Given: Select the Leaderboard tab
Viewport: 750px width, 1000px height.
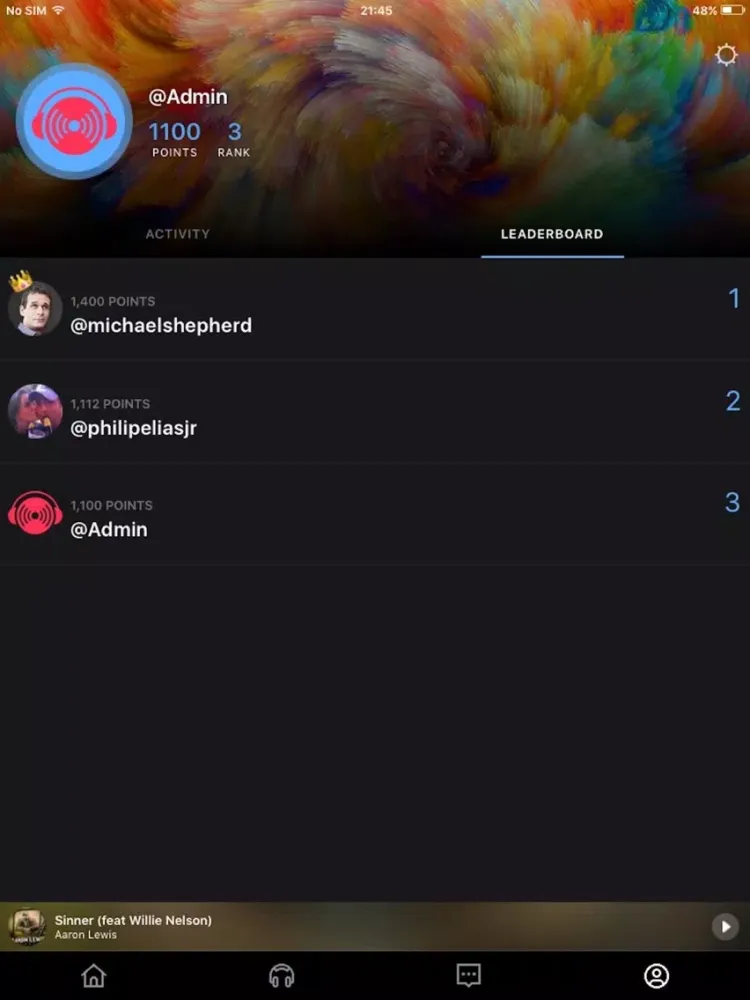Looking at the screenshot, I should 552,234.
